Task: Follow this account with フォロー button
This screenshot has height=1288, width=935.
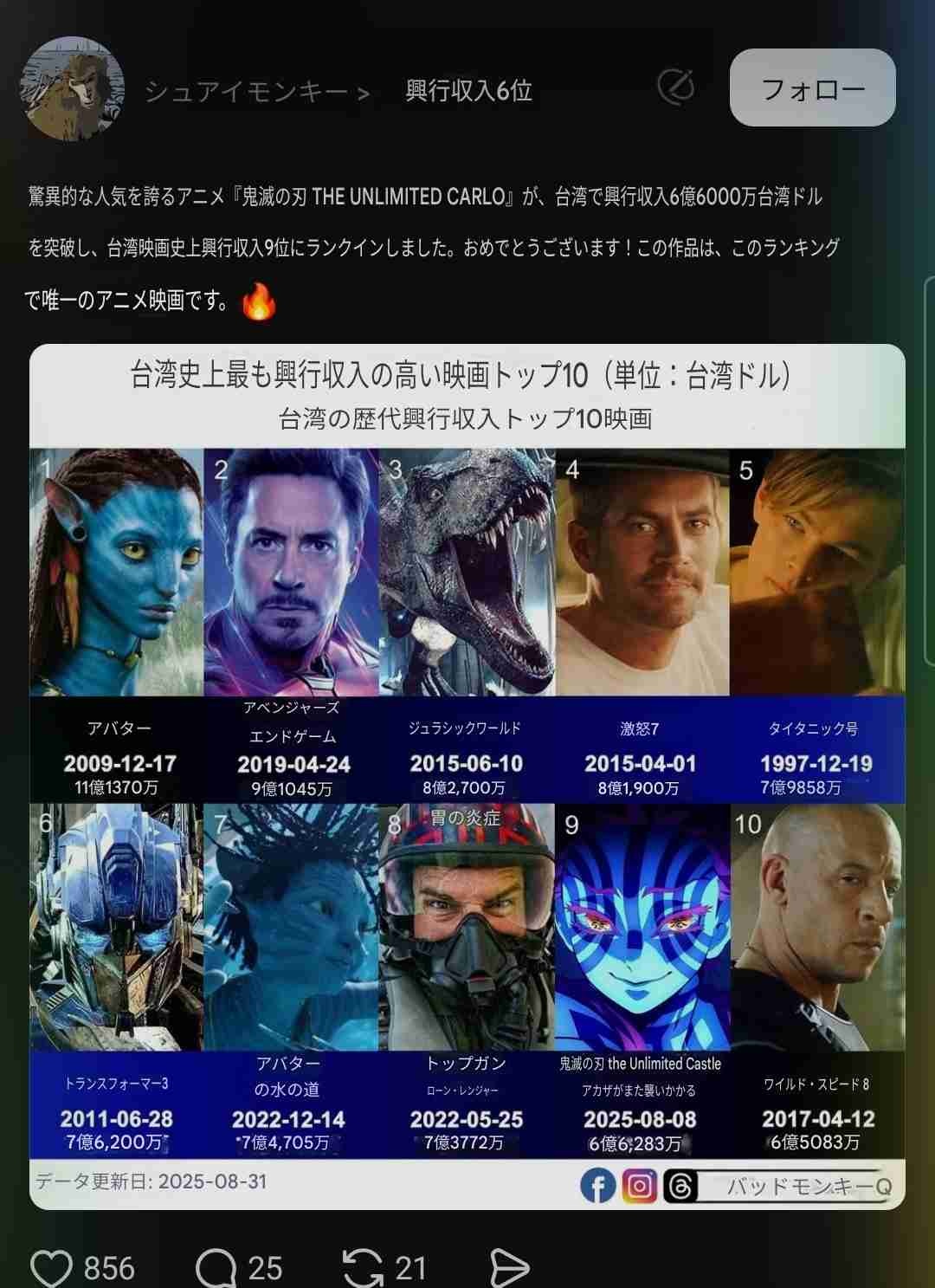Action: click(x=812, y=87)
